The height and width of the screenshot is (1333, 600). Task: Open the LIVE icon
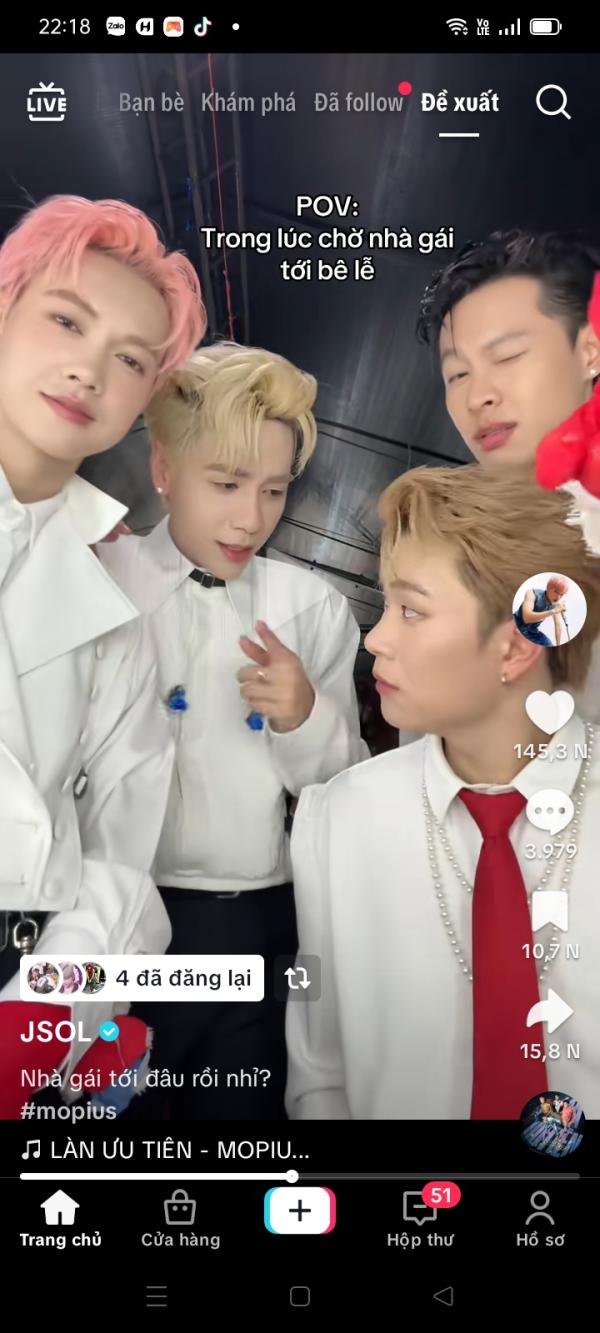point(46,102)
